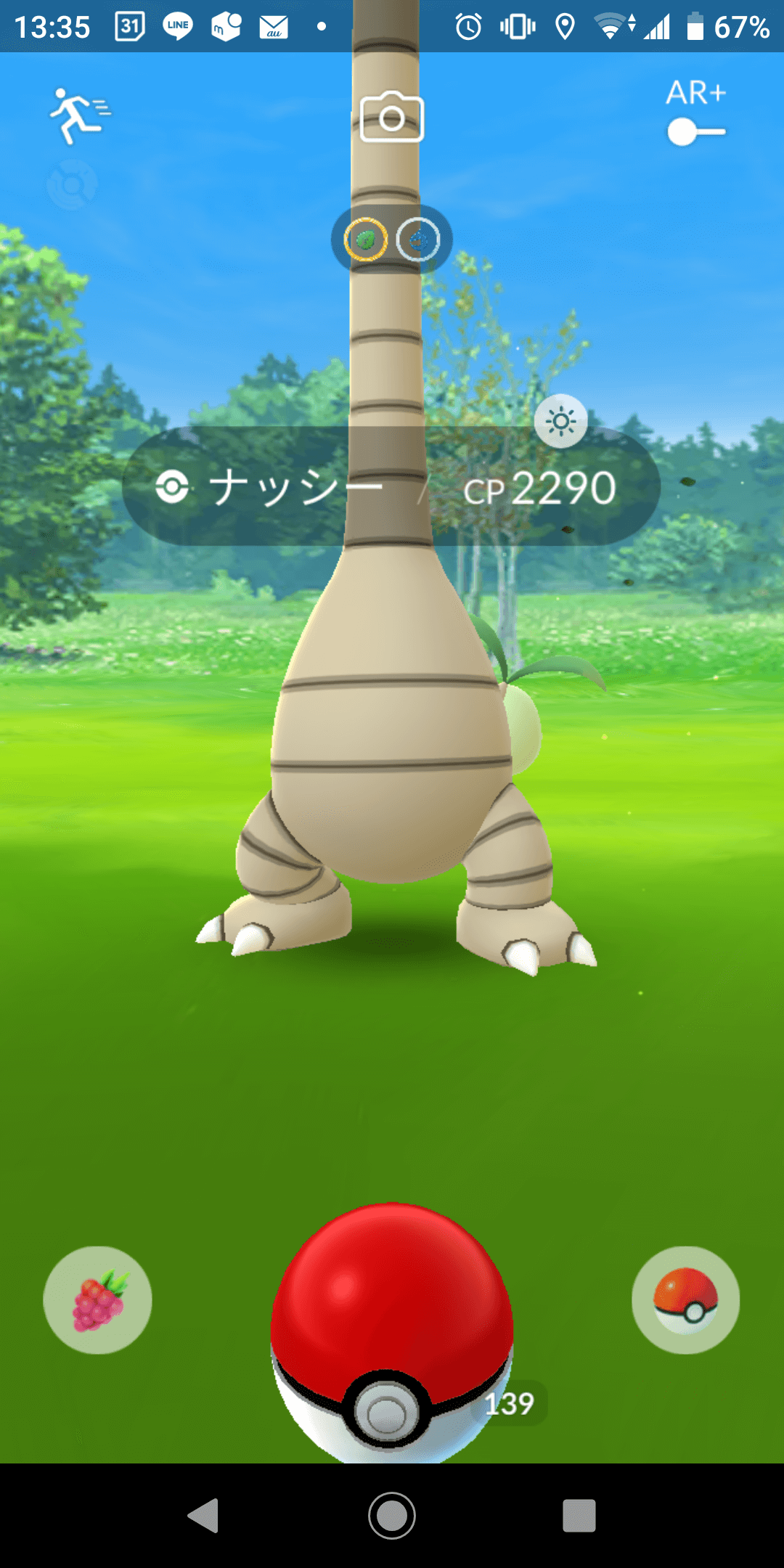Go back with Android back button

pos(204,1516)
